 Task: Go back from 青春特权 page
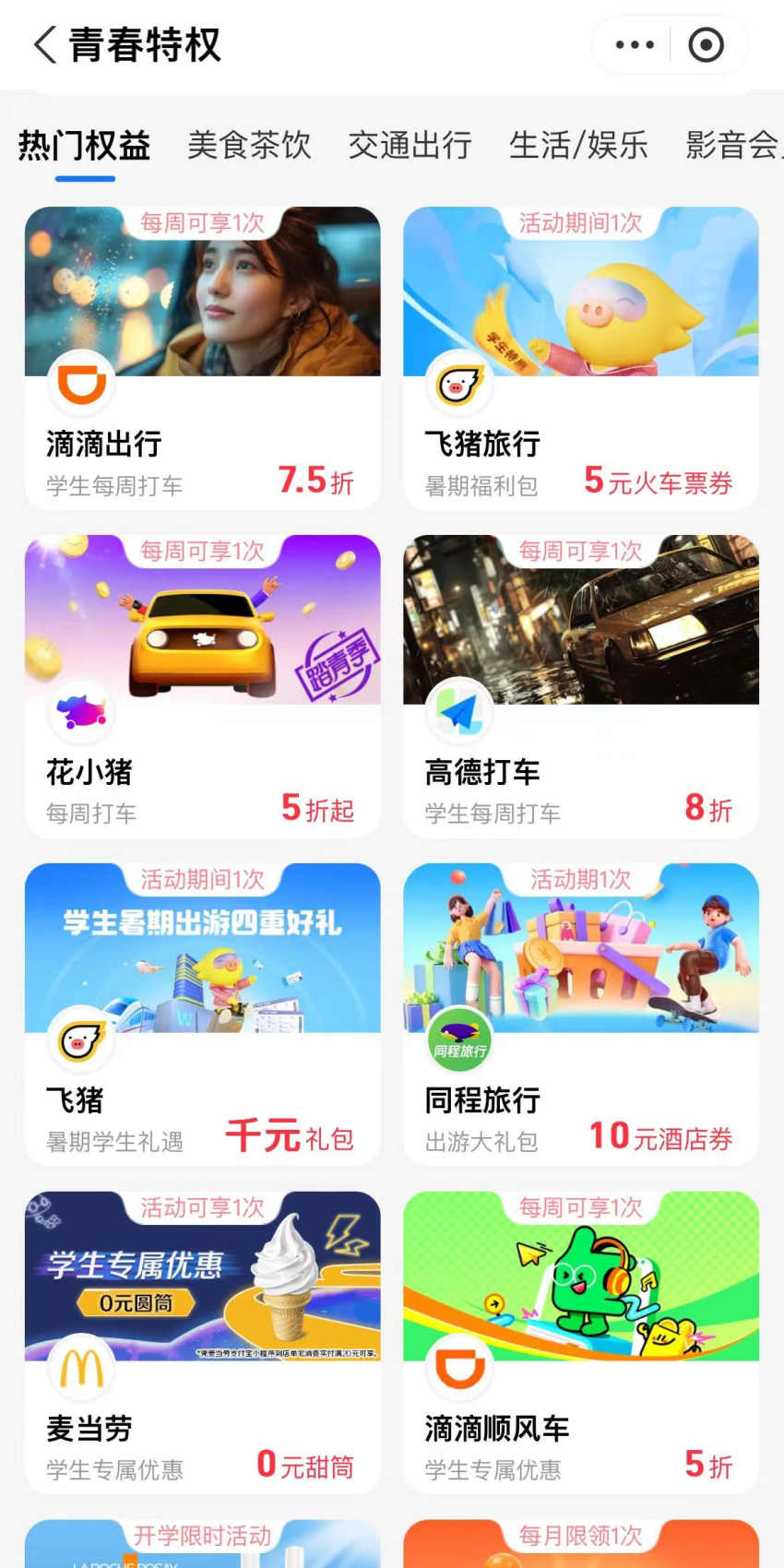45,44
